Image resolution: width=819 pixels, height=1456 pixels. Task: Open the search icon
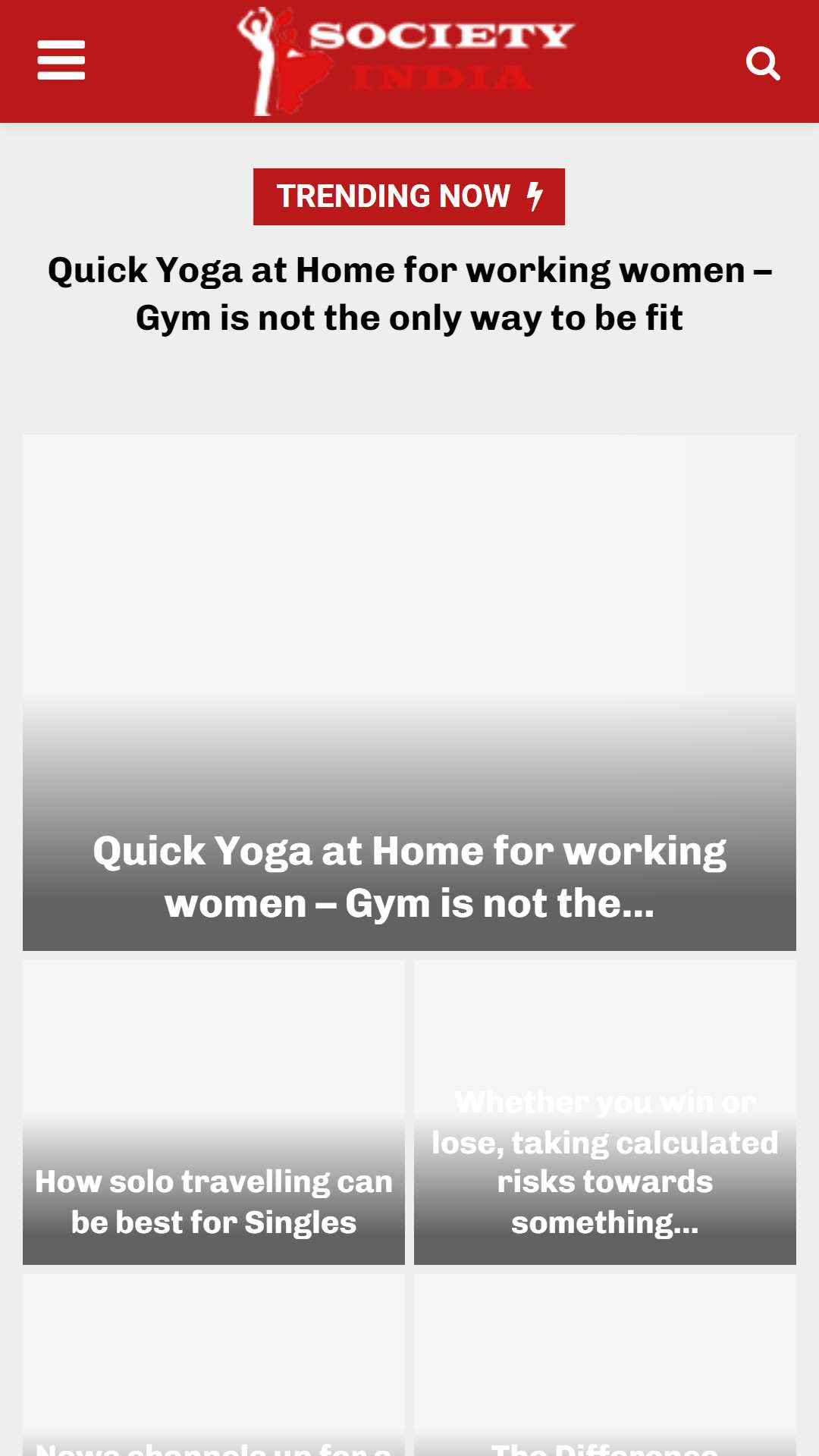(763, 63)
